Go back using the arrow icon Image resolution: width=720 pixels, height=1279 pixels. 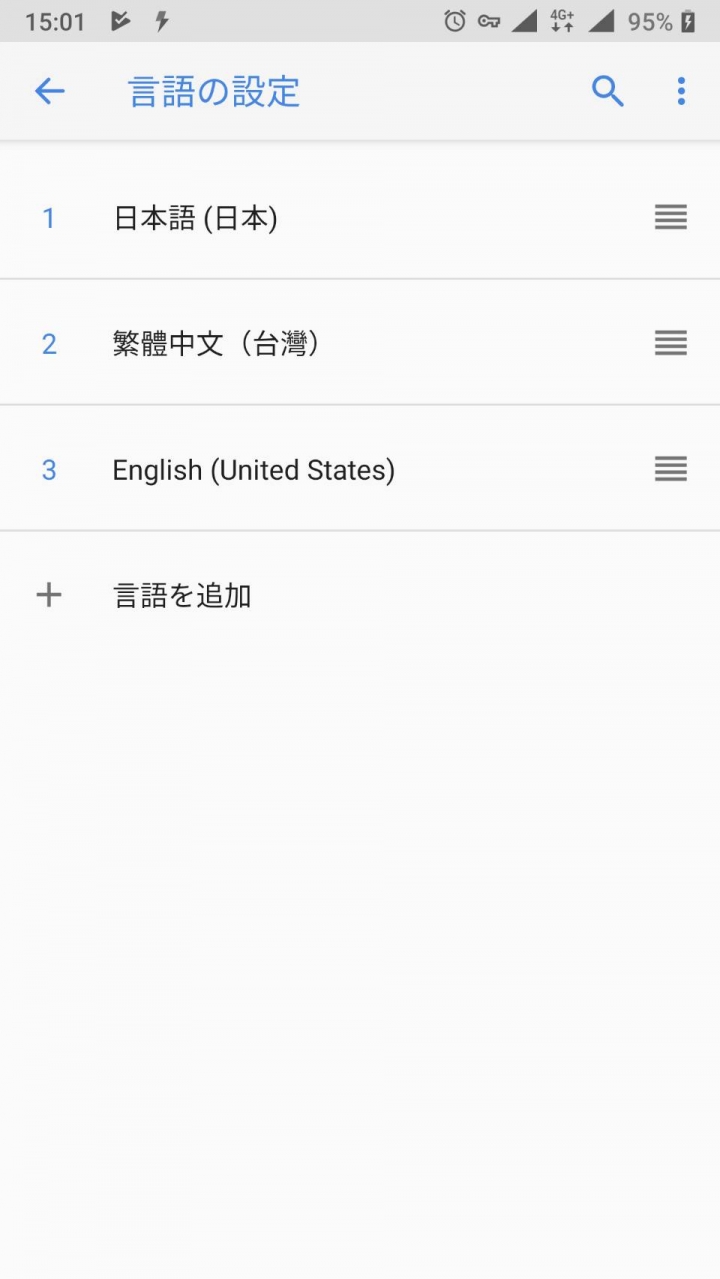pos(49,92)
